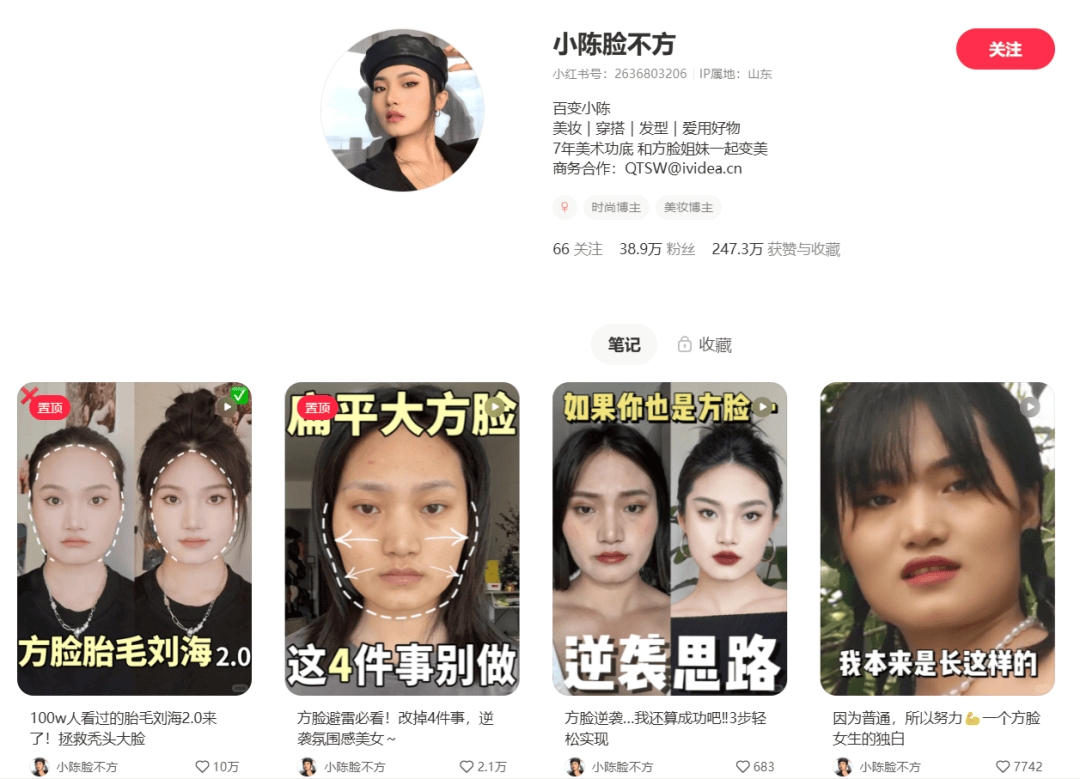
Task: Switch to the 笔记 tab
Action: click(623, 344)
